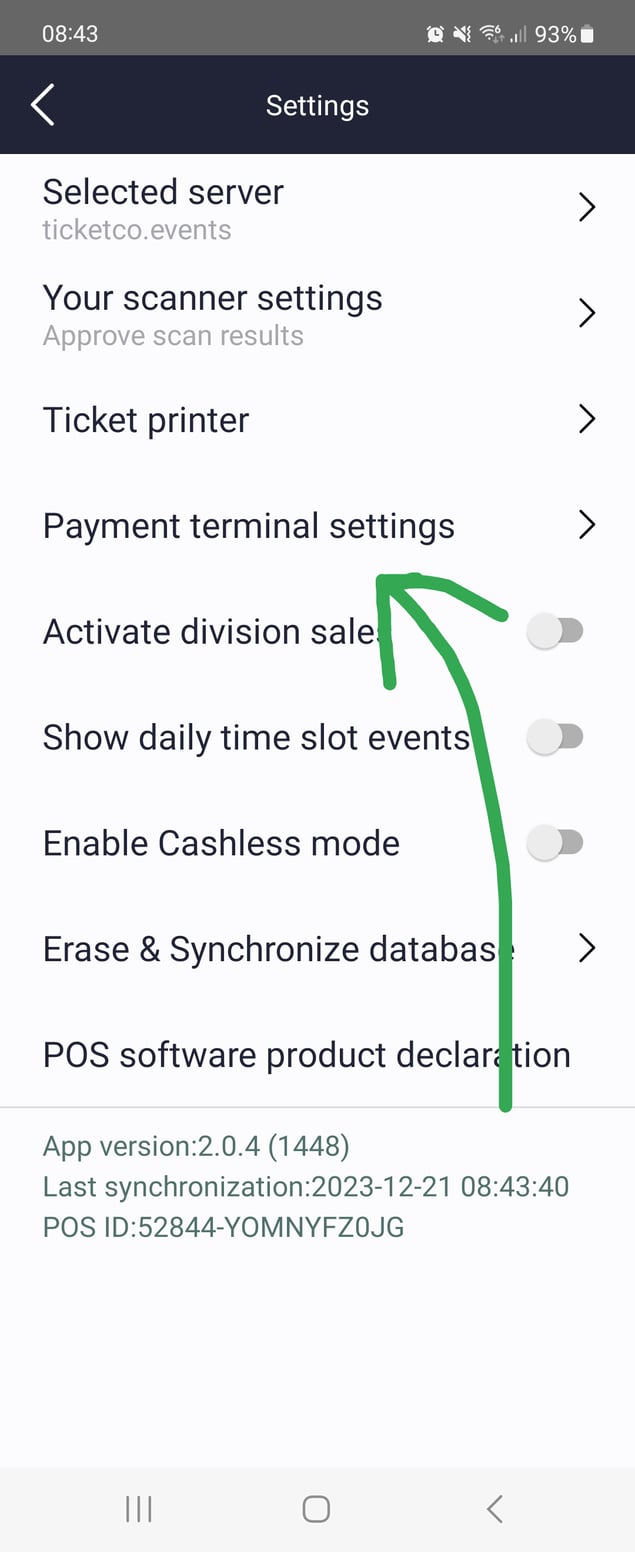View POS software product declaration

(x=306, y=1055)
